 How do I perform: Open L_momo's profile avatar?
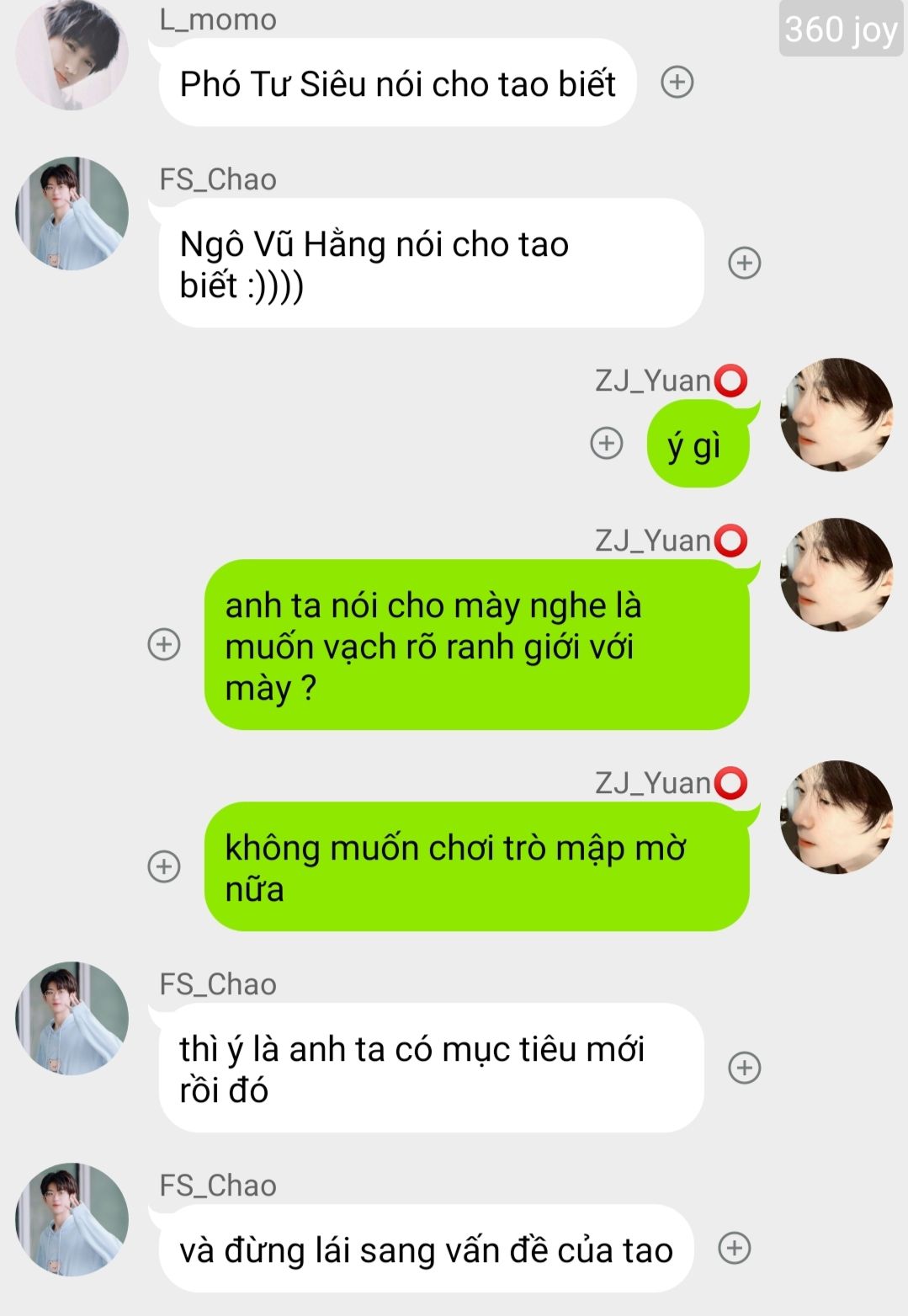point(72,55)
